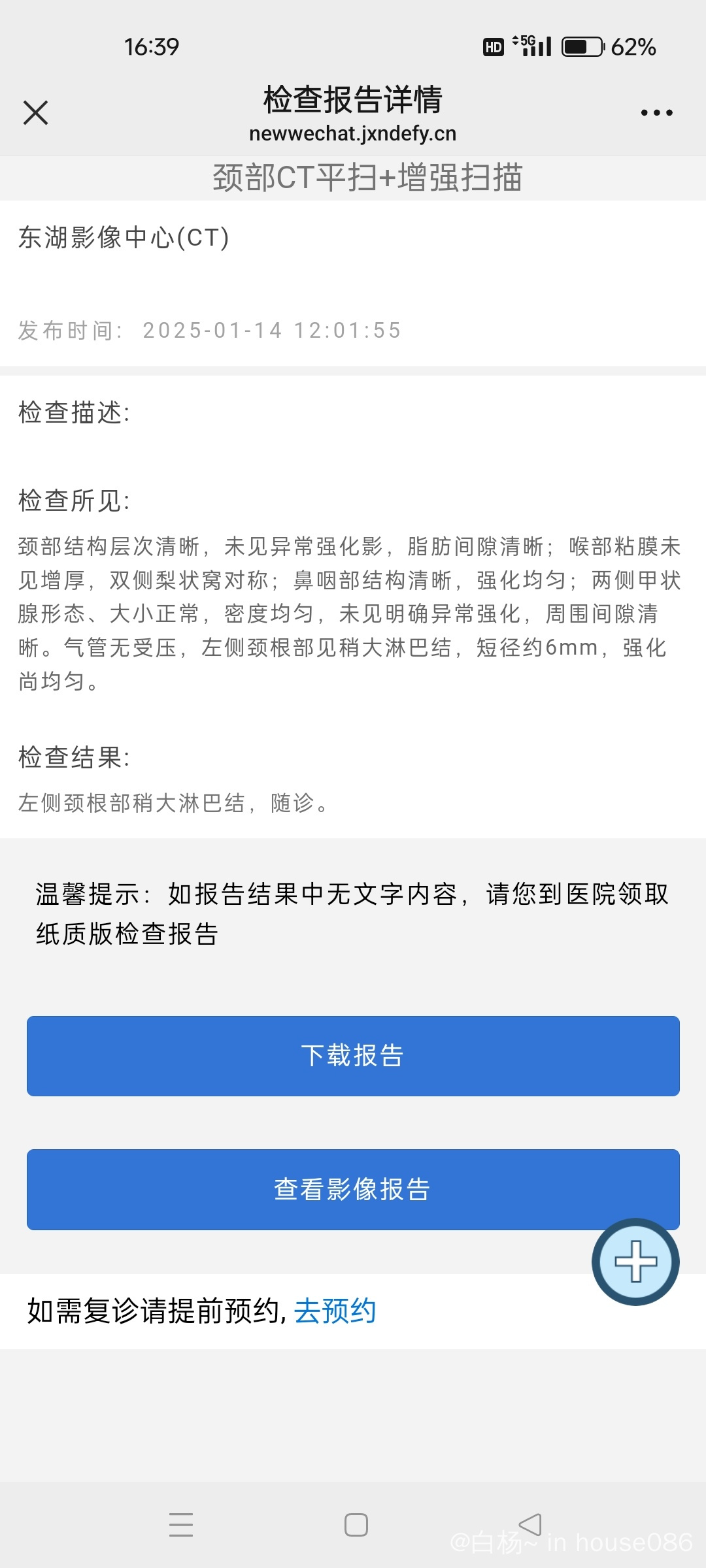
Task: Open 查看影像报告 to view imaging report
Action: point(353,1190)
